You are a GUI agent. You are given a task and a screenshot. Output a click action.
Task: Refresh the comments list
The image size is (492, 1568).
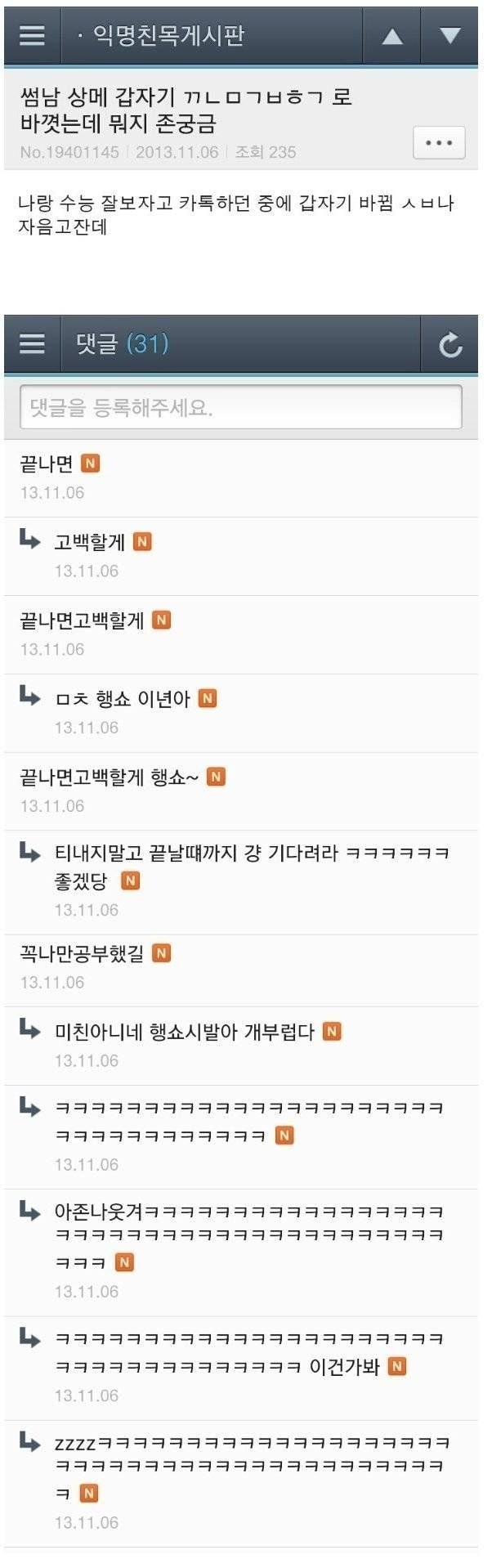450,344
